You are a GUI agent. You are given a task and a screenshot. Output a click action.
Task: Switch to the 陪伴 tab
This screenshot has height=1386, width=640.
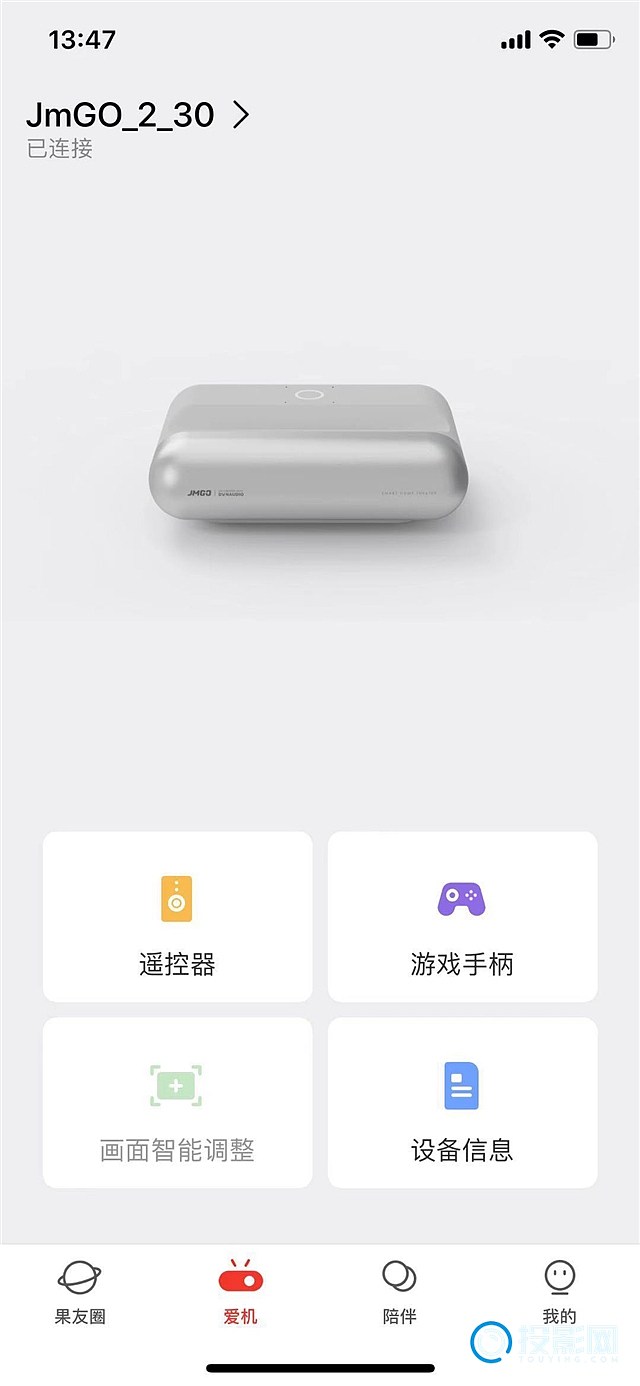tap(399, 1291)
